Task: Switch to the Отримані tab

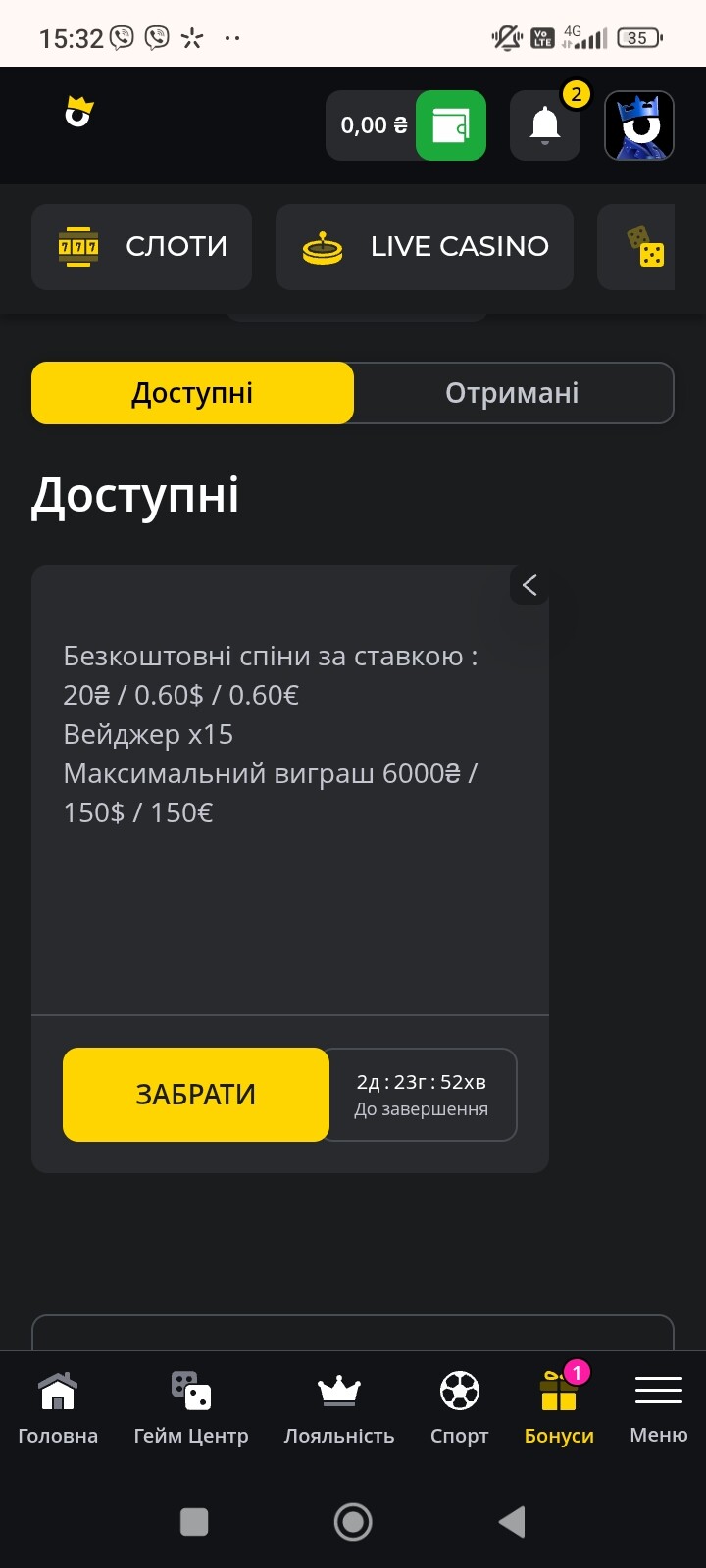Action: point(513,393)
